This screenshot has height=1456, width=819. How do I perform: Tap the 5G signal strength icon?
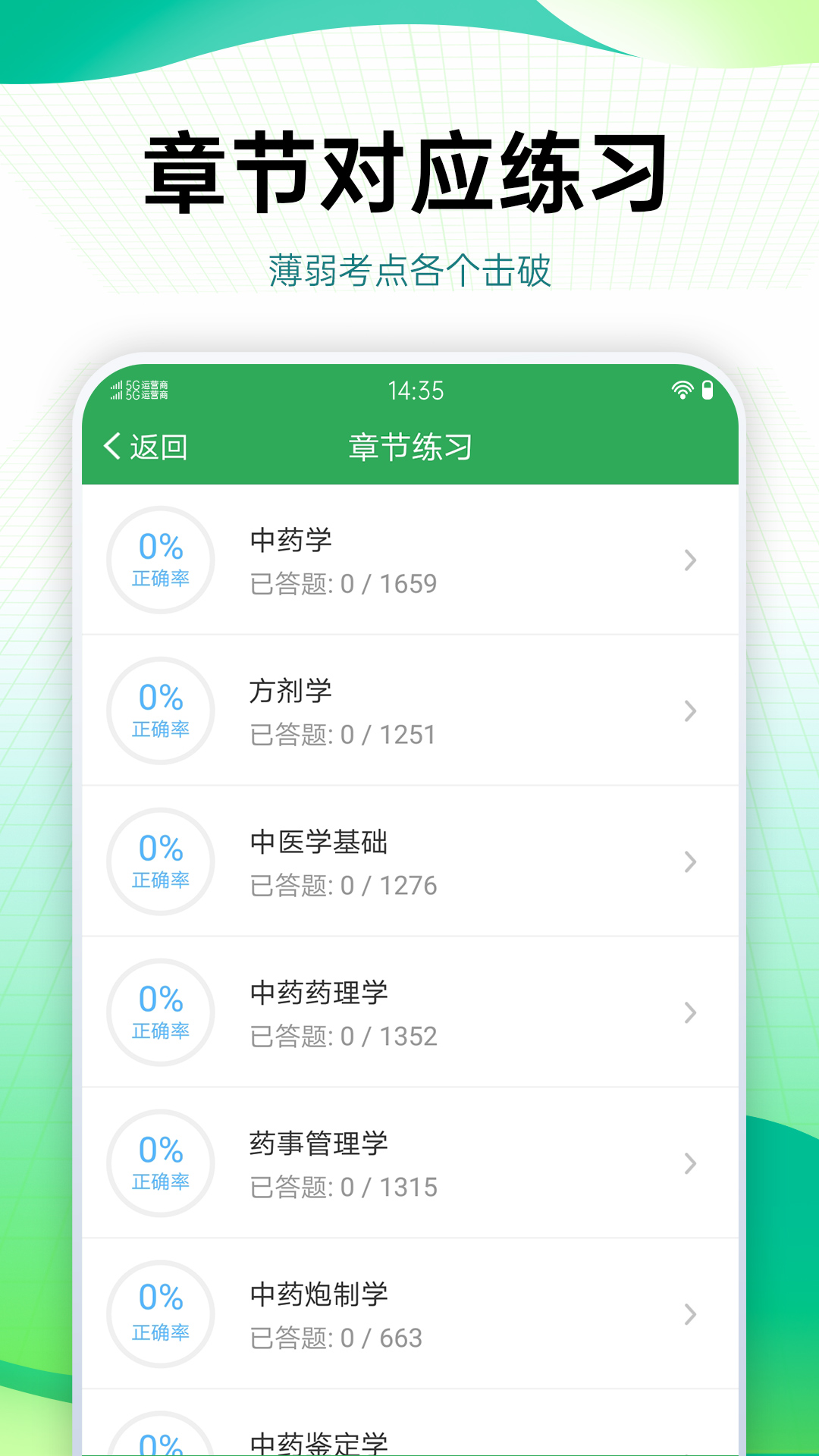pos(115,387)
